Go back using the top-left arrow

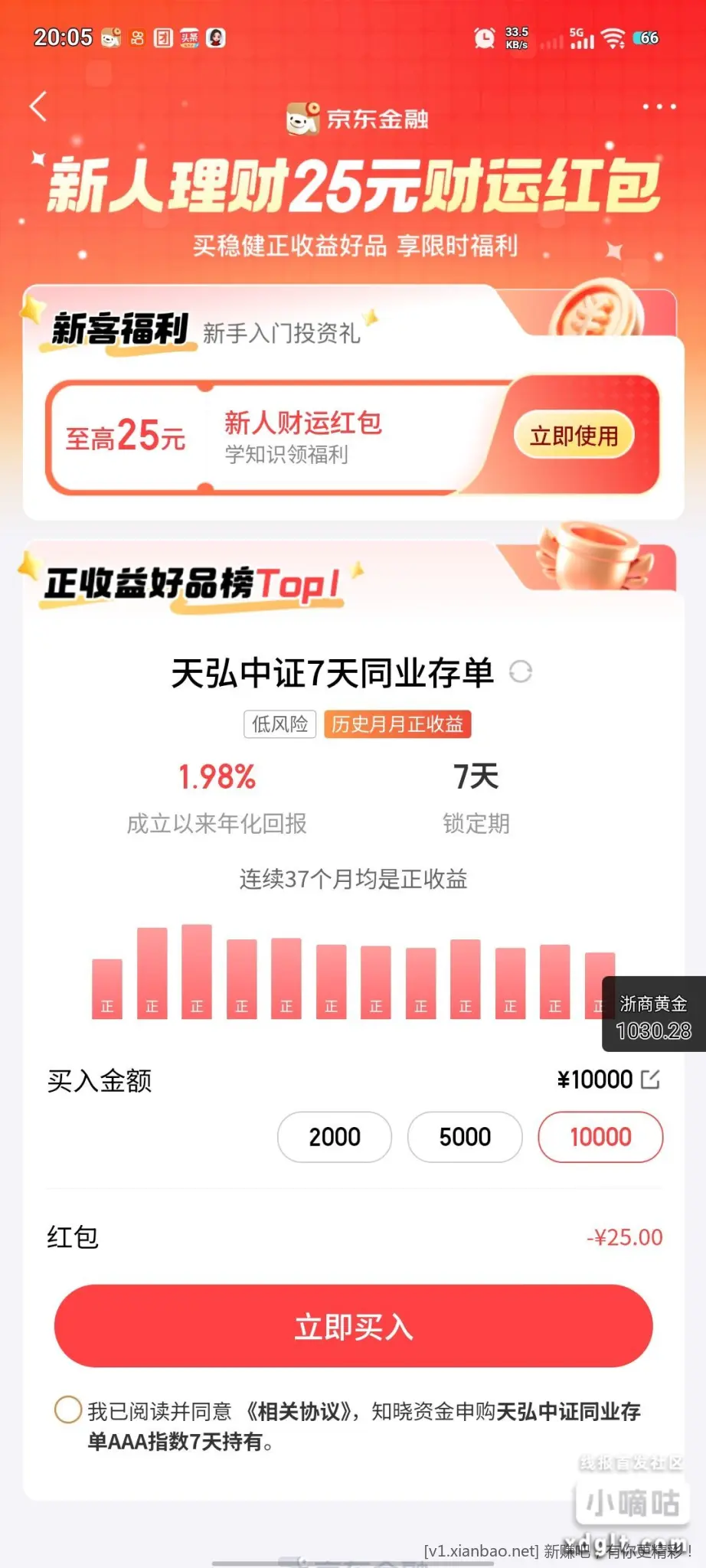click(40, 106)
